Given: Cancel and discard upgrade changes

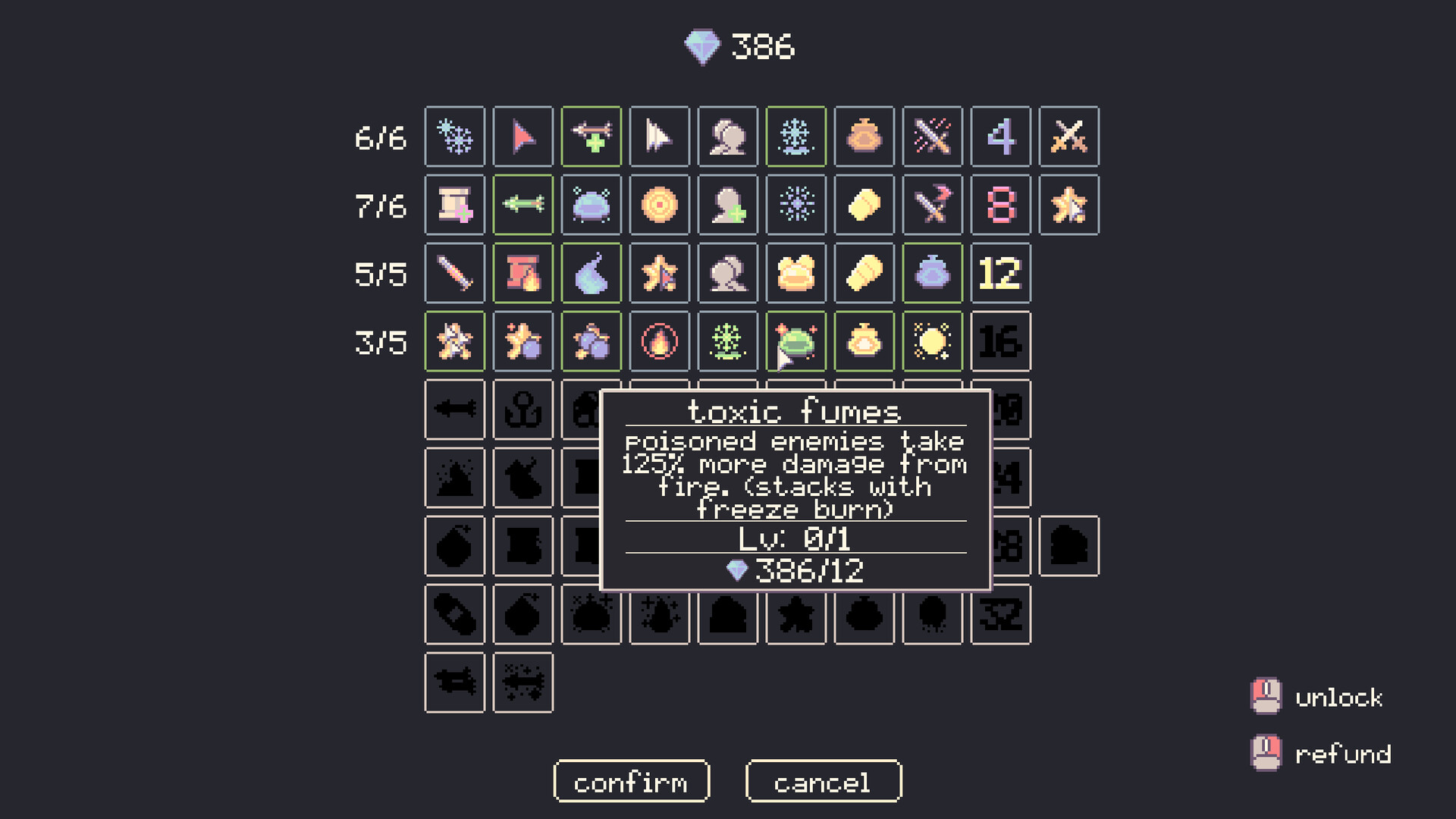Looking at the screenshot, I should pos(824,781).
